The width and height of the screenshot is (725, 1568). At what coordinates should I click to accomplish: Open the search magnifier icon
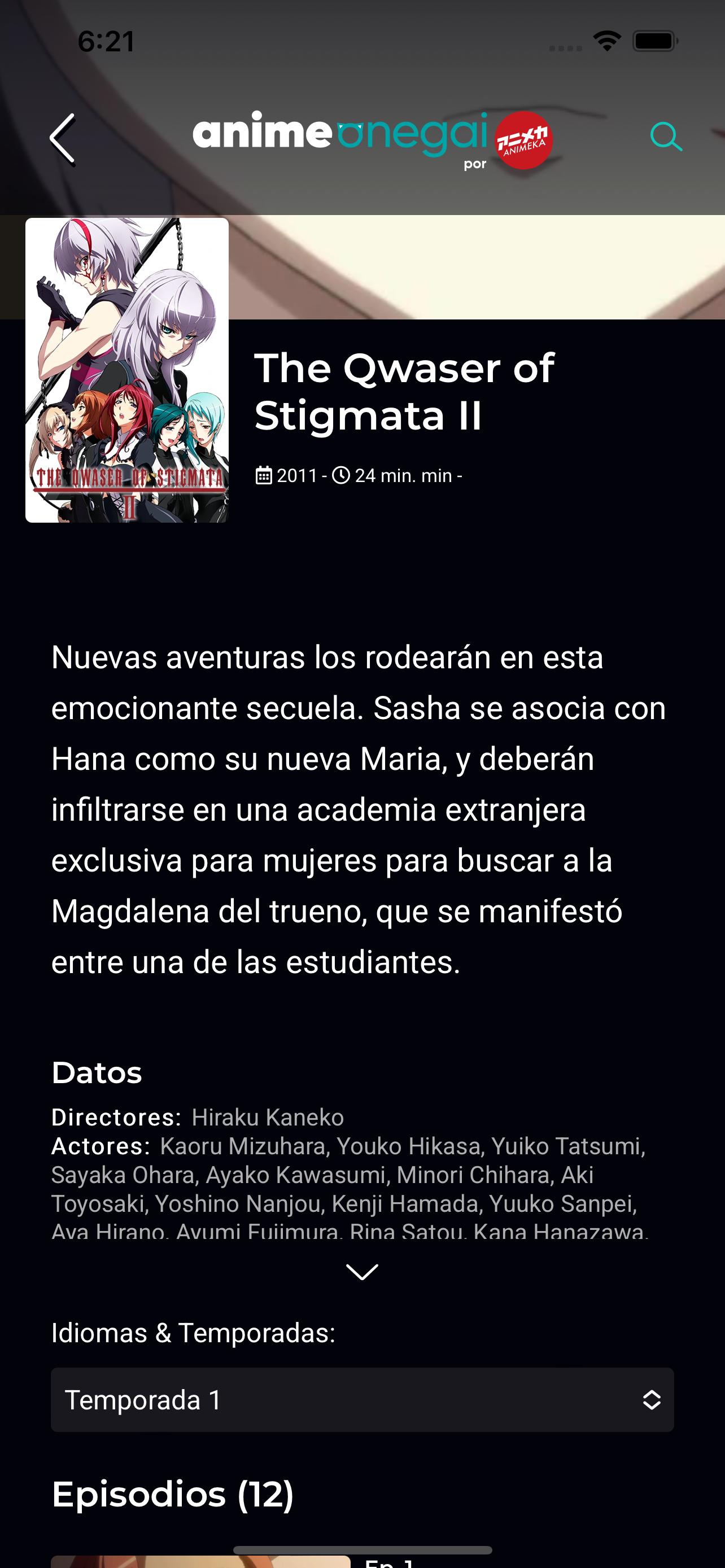[666, 137]
